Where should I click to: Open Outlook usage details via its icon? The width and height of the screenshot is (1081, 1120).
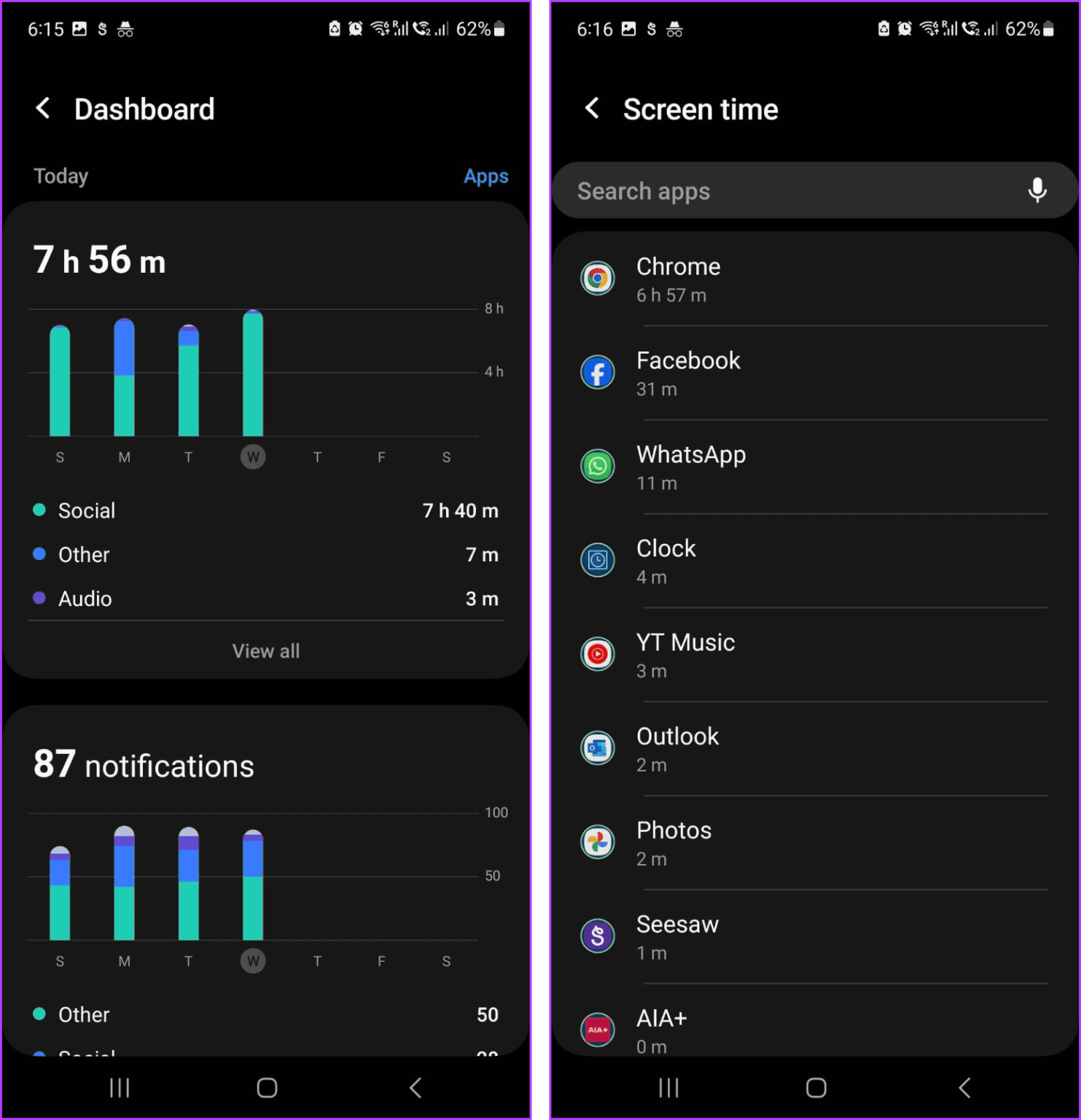point(597,748)
